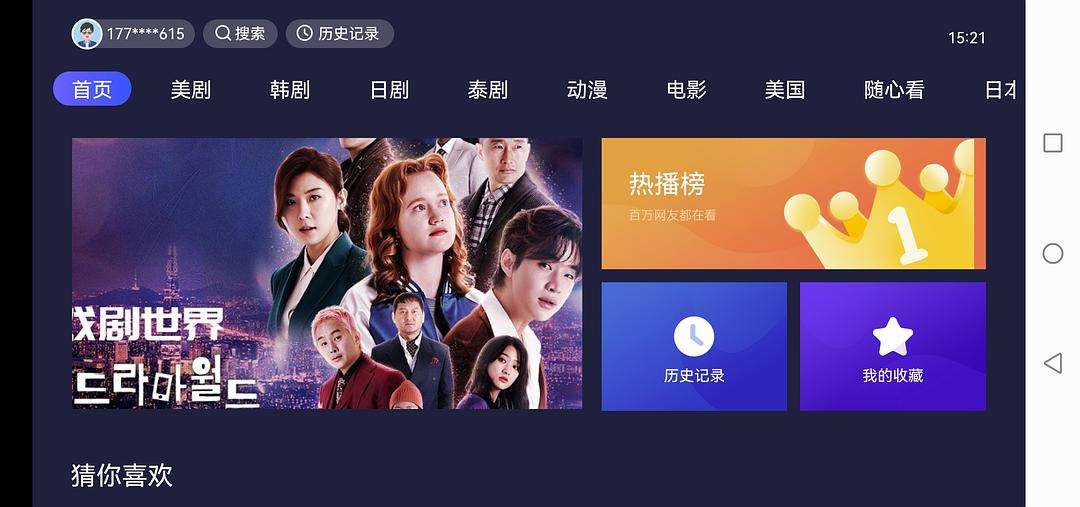The width and height of the screenshot is (1080, 507).
Task: Switch to the 美剧 tab
Action: tap(191, 90)
